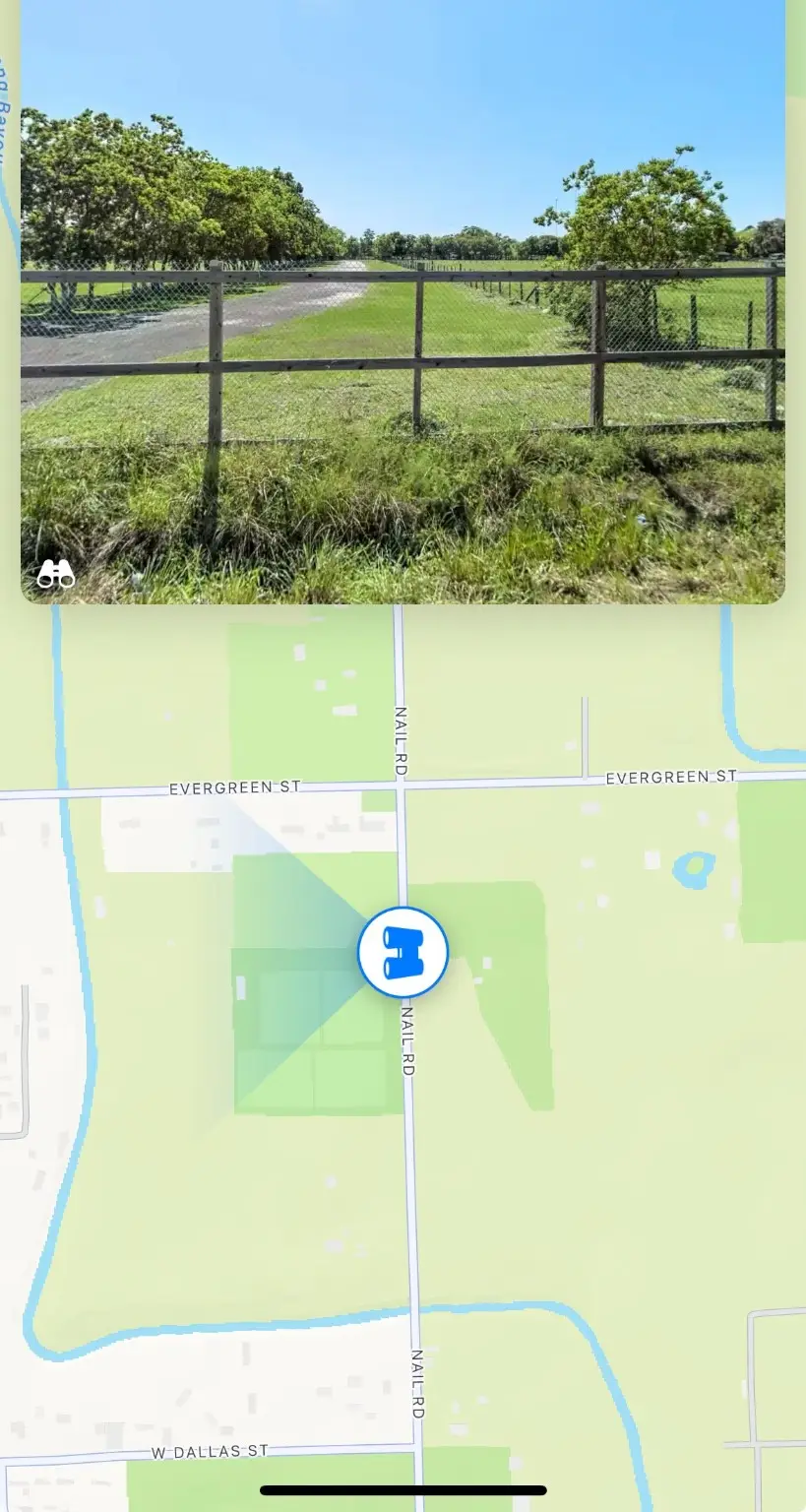Screen dimensions: 806x1512
Task: Tap the pond icon east of the marker
Action: coord(692,868)
